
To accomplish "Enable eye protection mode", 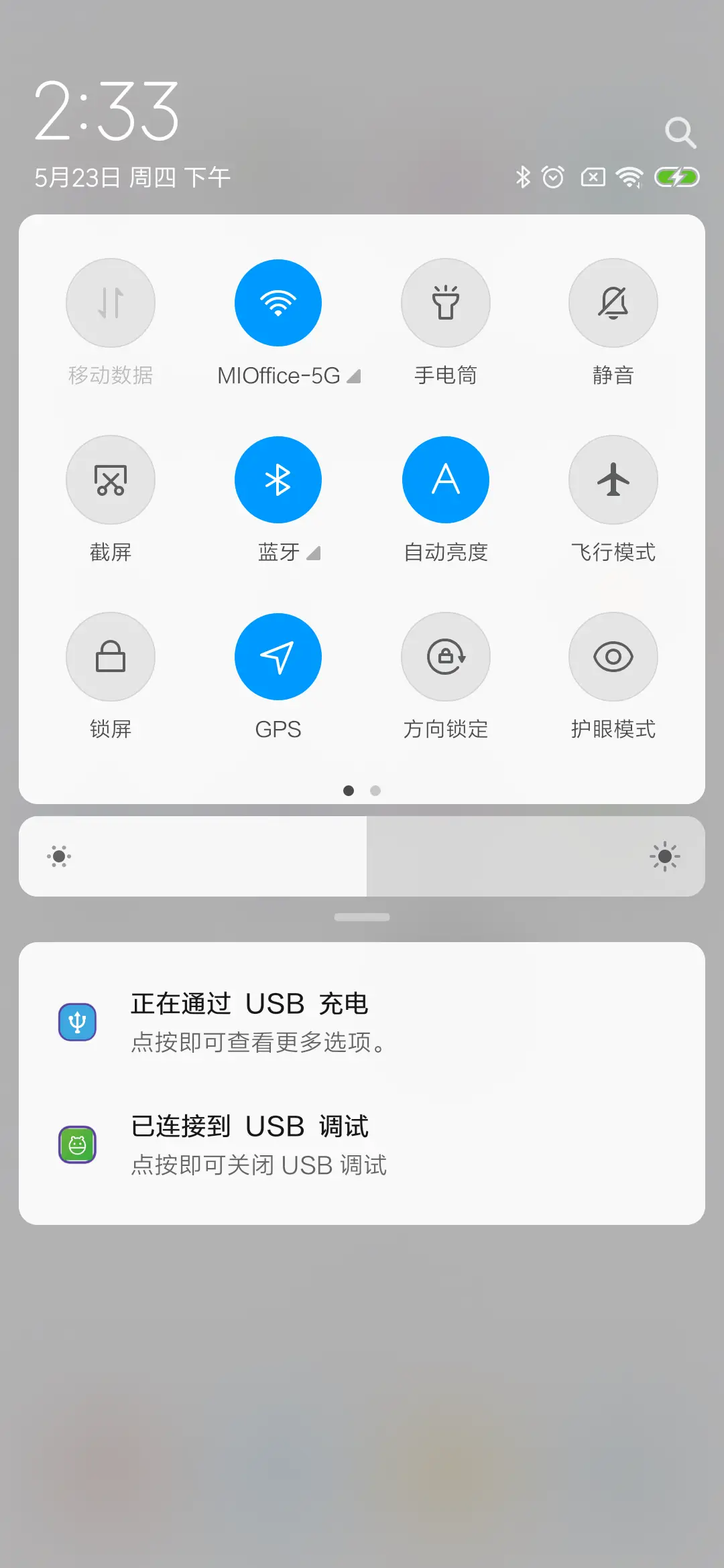I will pyautogui.click(x=613, y=657).
